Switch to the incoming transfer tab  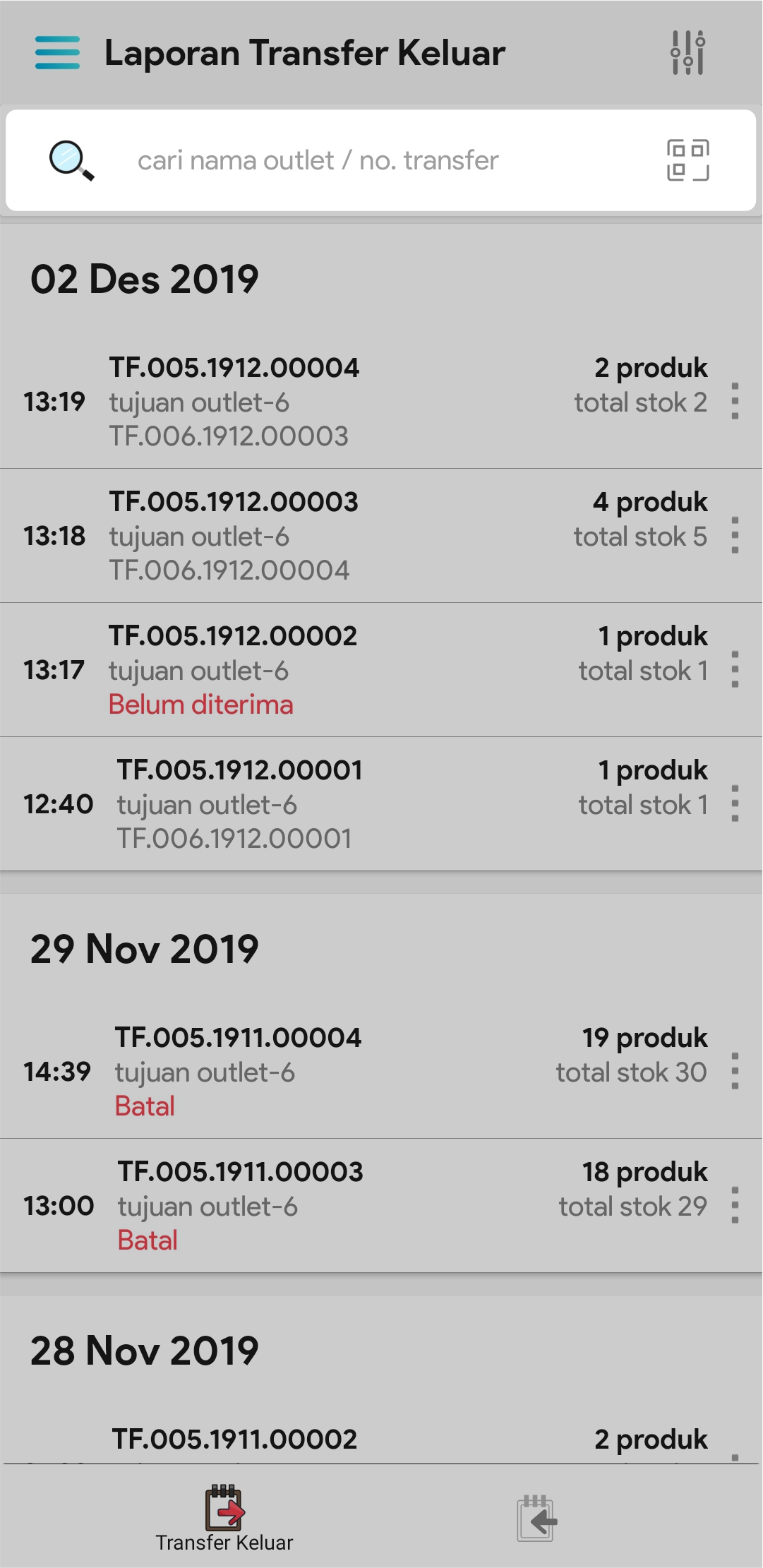pyautogui.click(x=536, y=1518)
